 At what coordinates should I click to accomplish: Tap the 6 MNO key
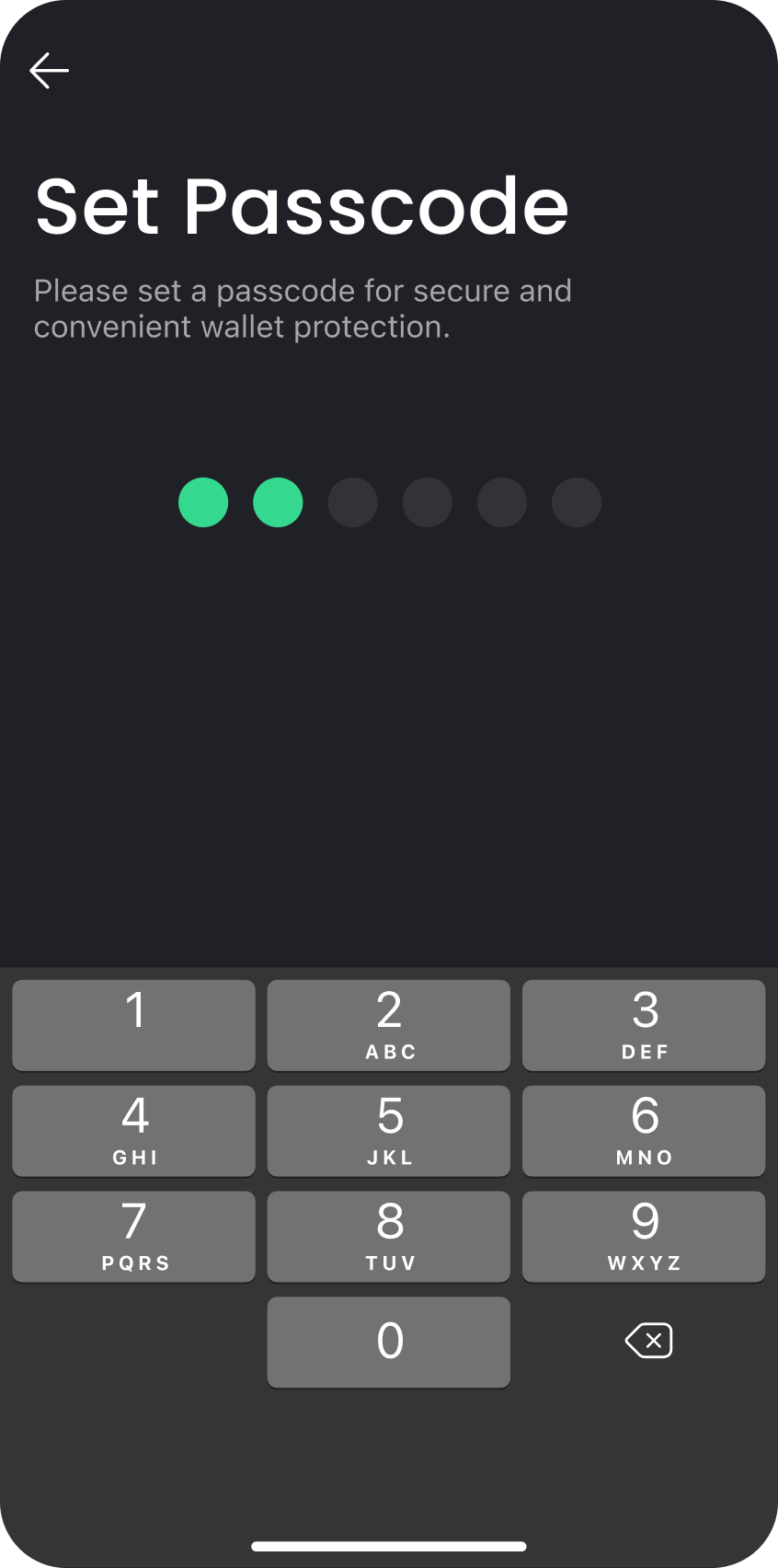click(644, 1130)
